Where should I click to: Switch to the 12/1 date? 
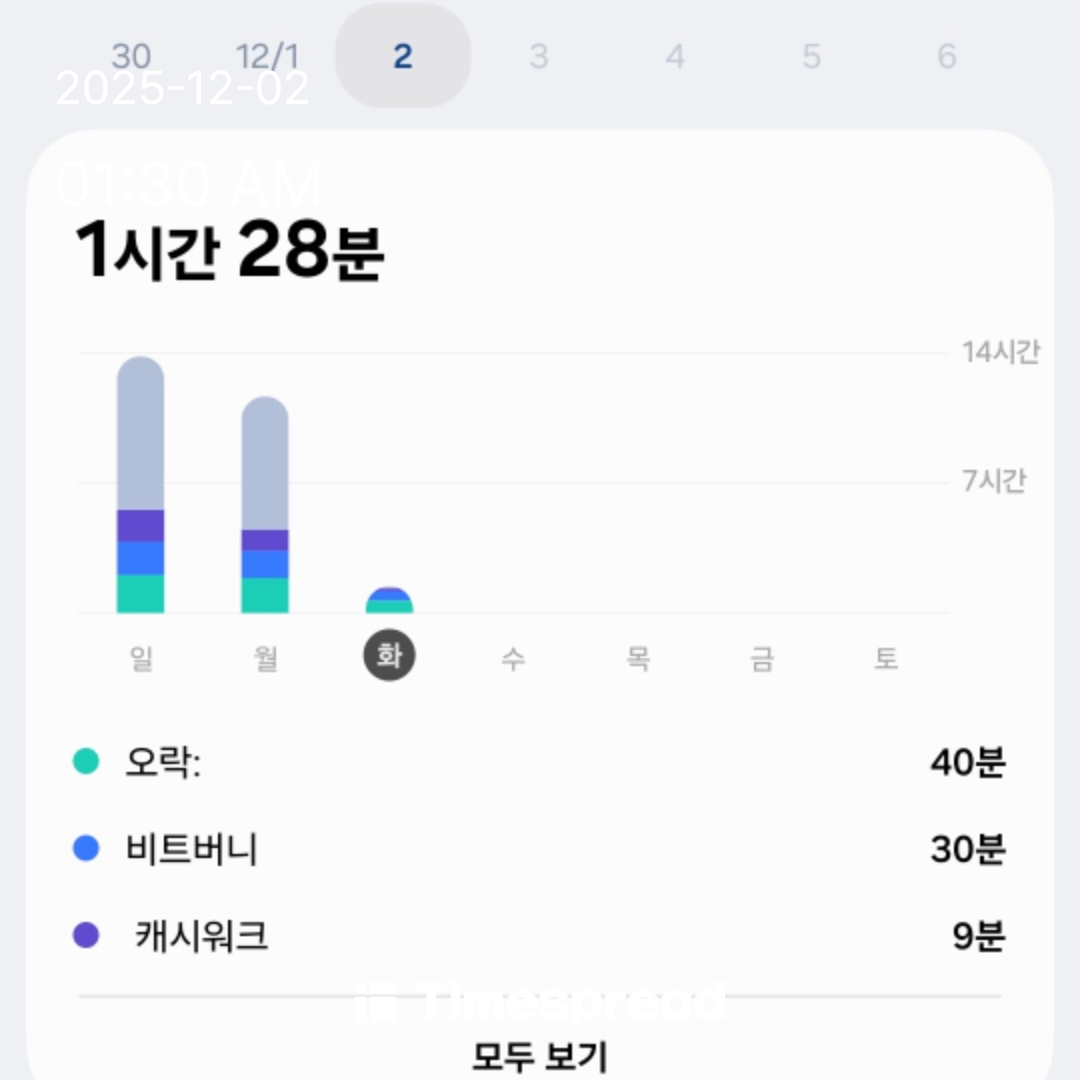click(x=267, y=56)
